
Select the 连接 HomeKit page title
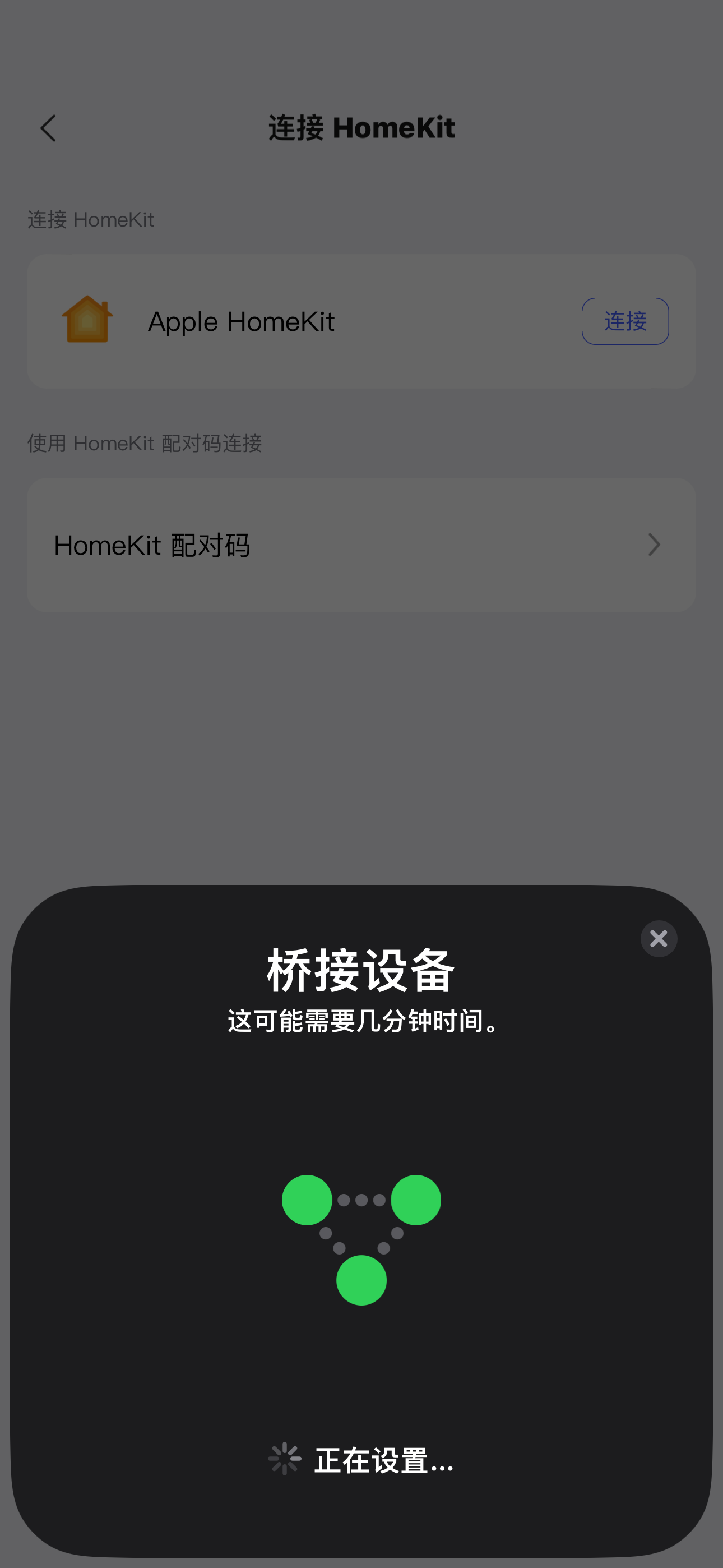[x=361, y=127]
